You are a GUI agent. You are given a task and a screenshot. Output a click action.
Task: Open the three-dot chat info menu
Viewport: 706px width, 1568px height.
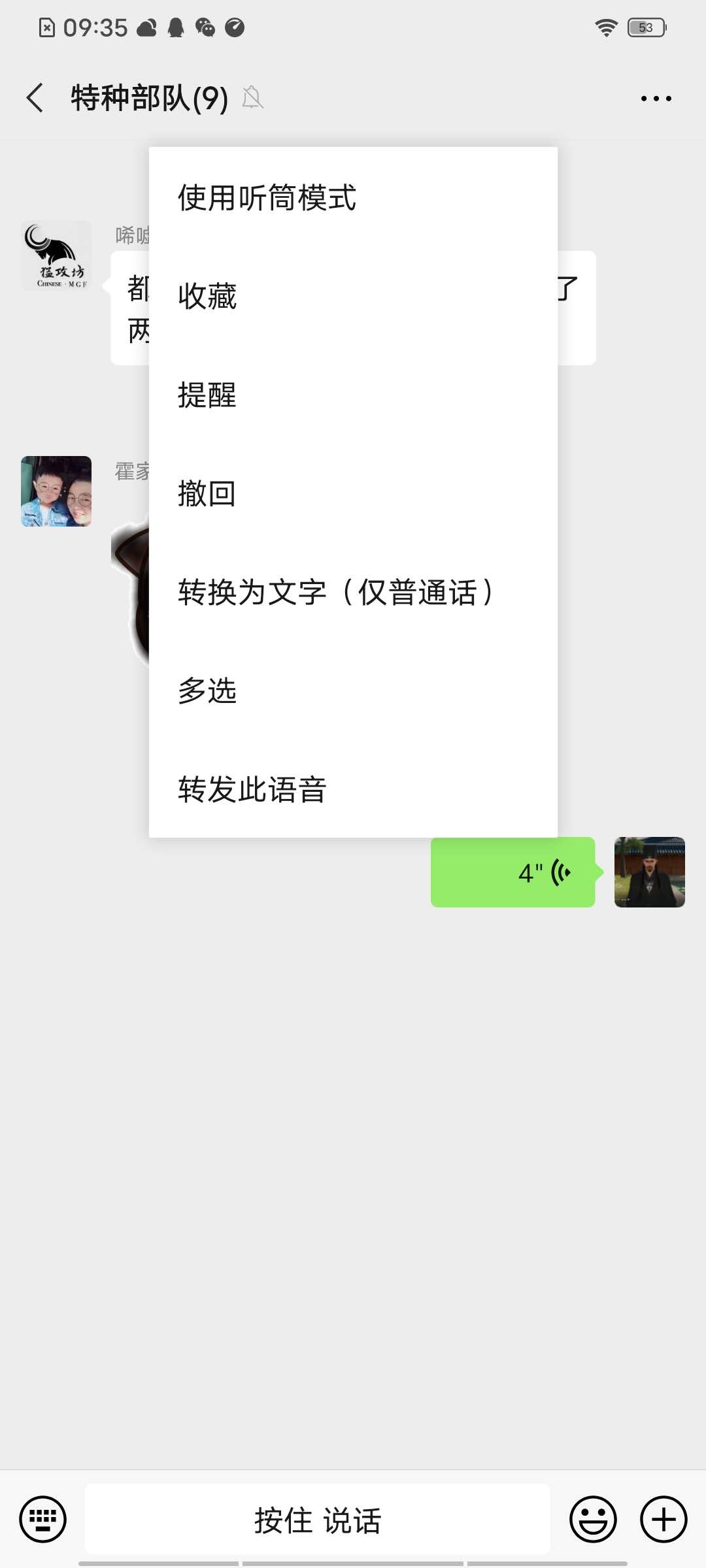[656, 99]
